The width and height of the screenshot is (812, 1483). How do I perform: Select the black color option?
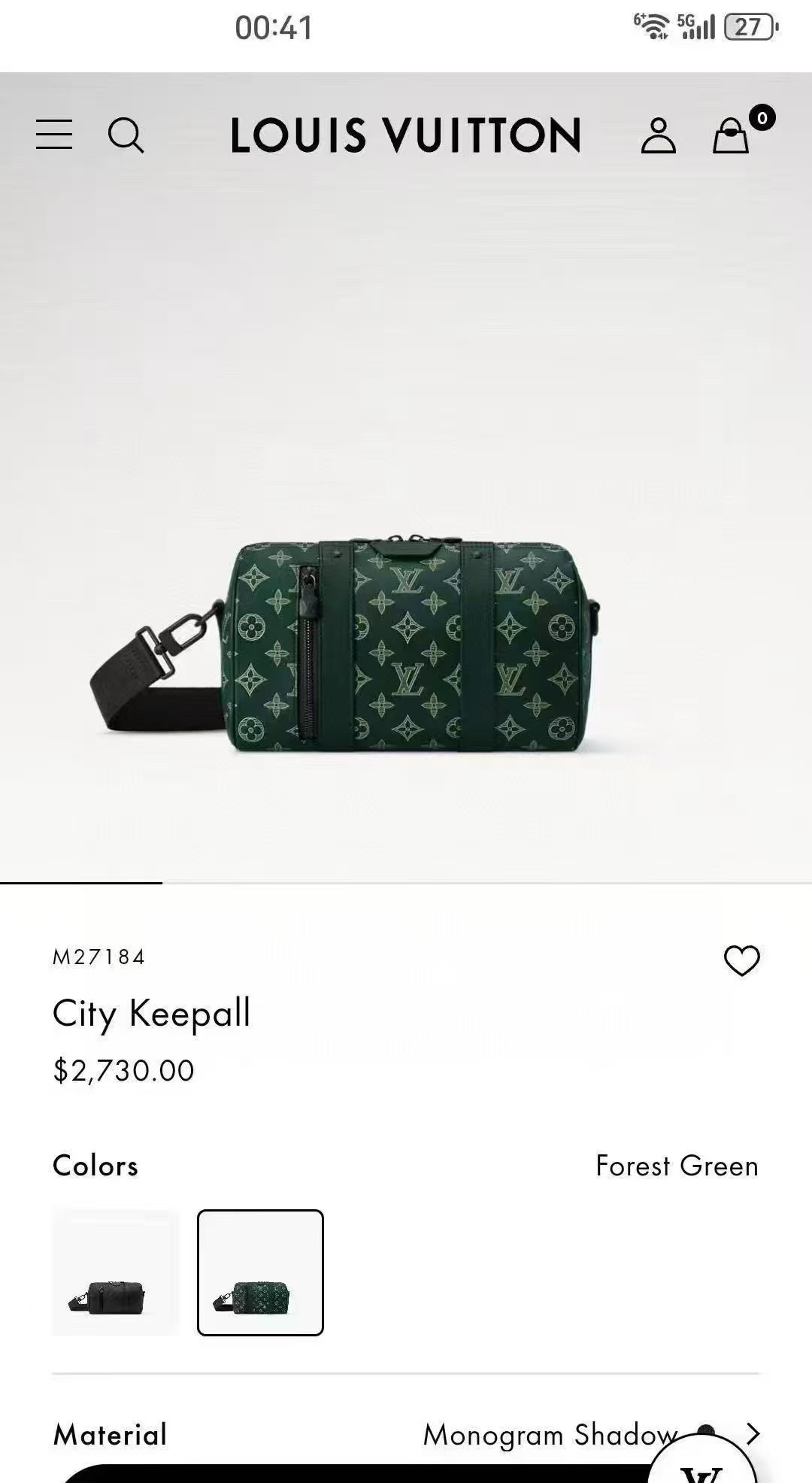point(115,1272)
